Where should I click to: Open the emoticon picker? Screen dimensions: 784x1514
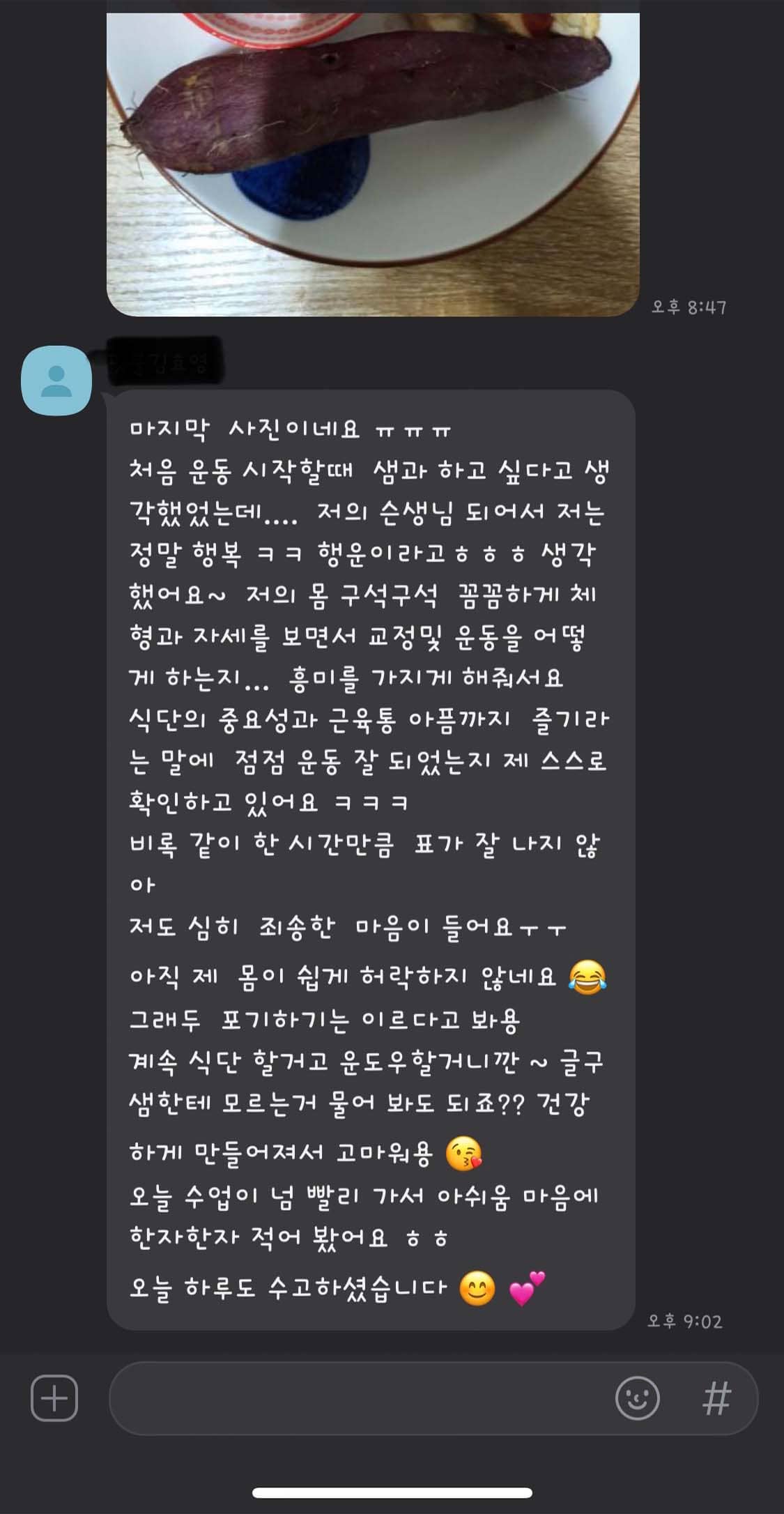[x=637, y=1398]
